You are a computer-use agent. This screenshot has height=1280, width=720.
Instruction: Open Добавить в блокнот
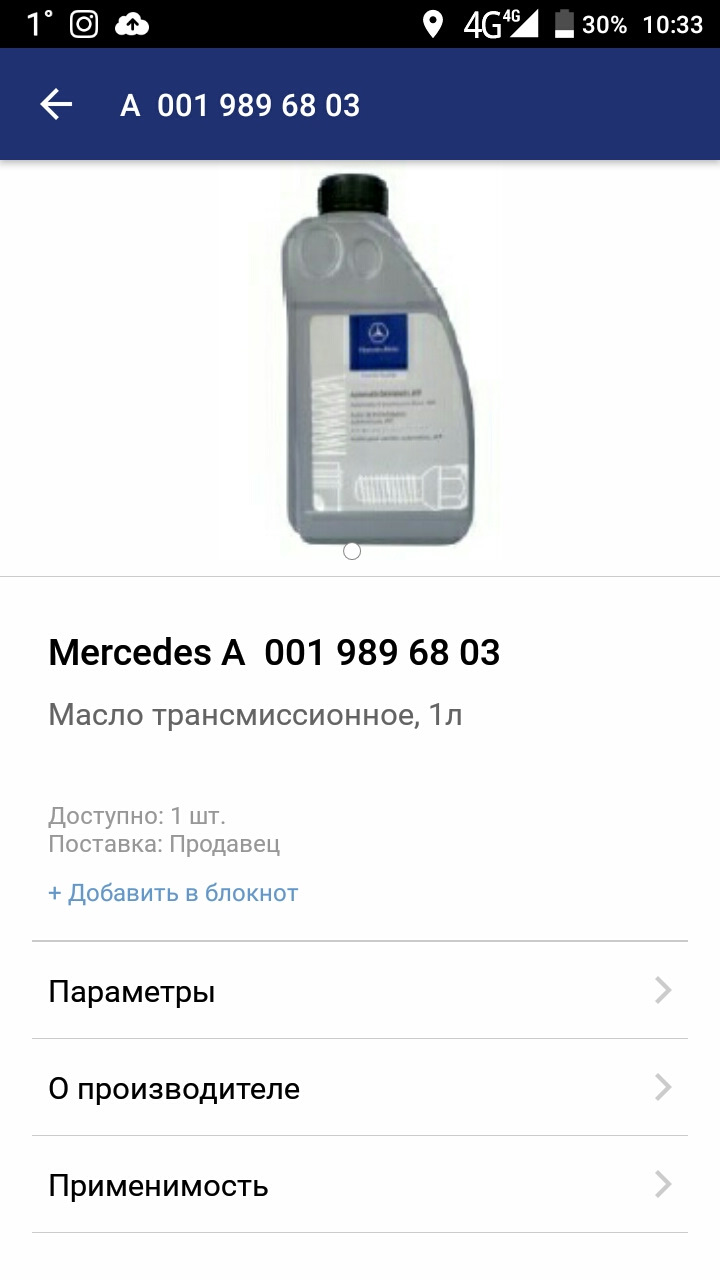click(x=172, y=893)
